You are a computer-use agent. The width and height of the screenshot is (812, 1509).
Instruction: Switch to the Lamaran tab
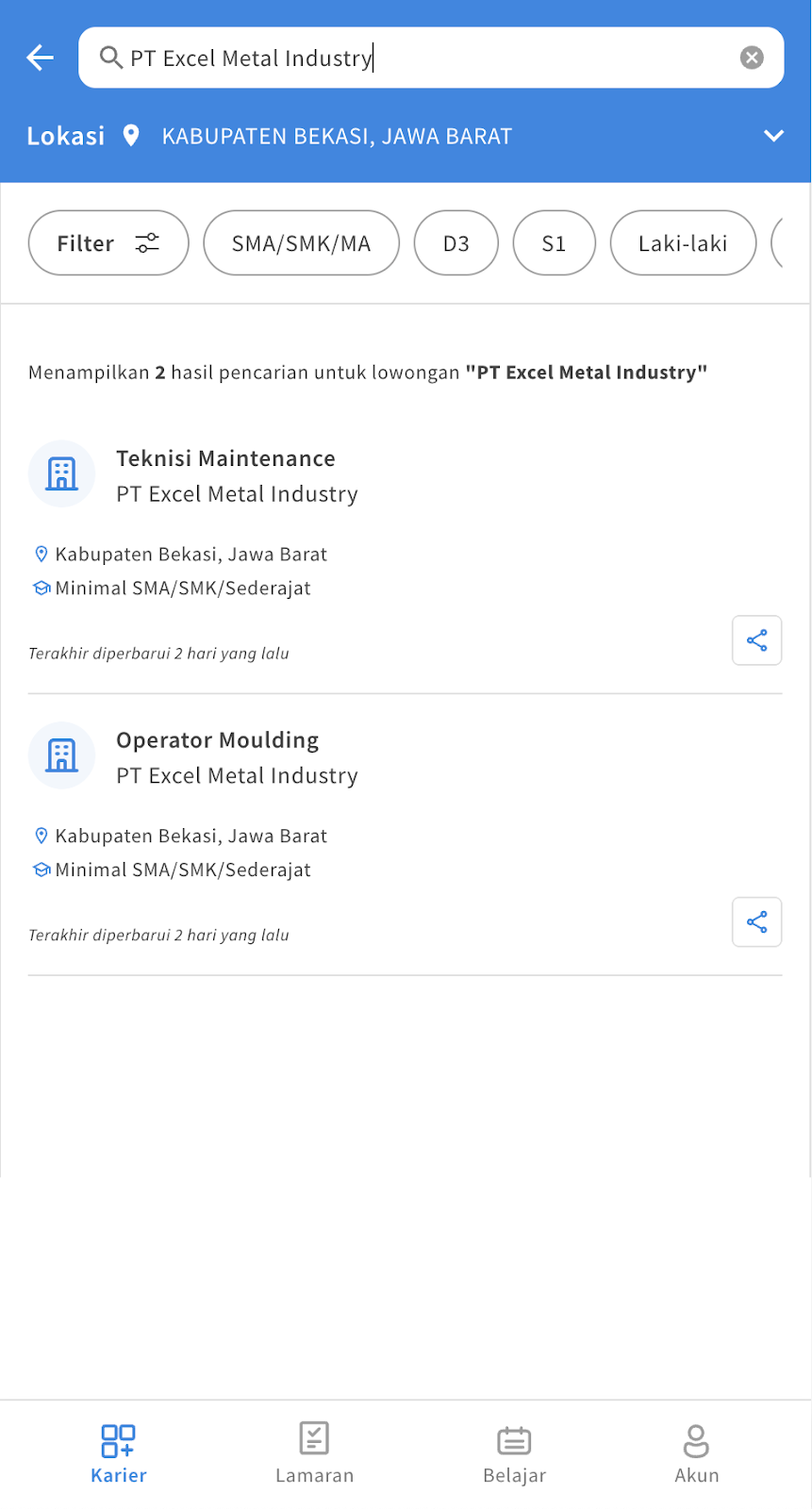(x=314, y=1453)
